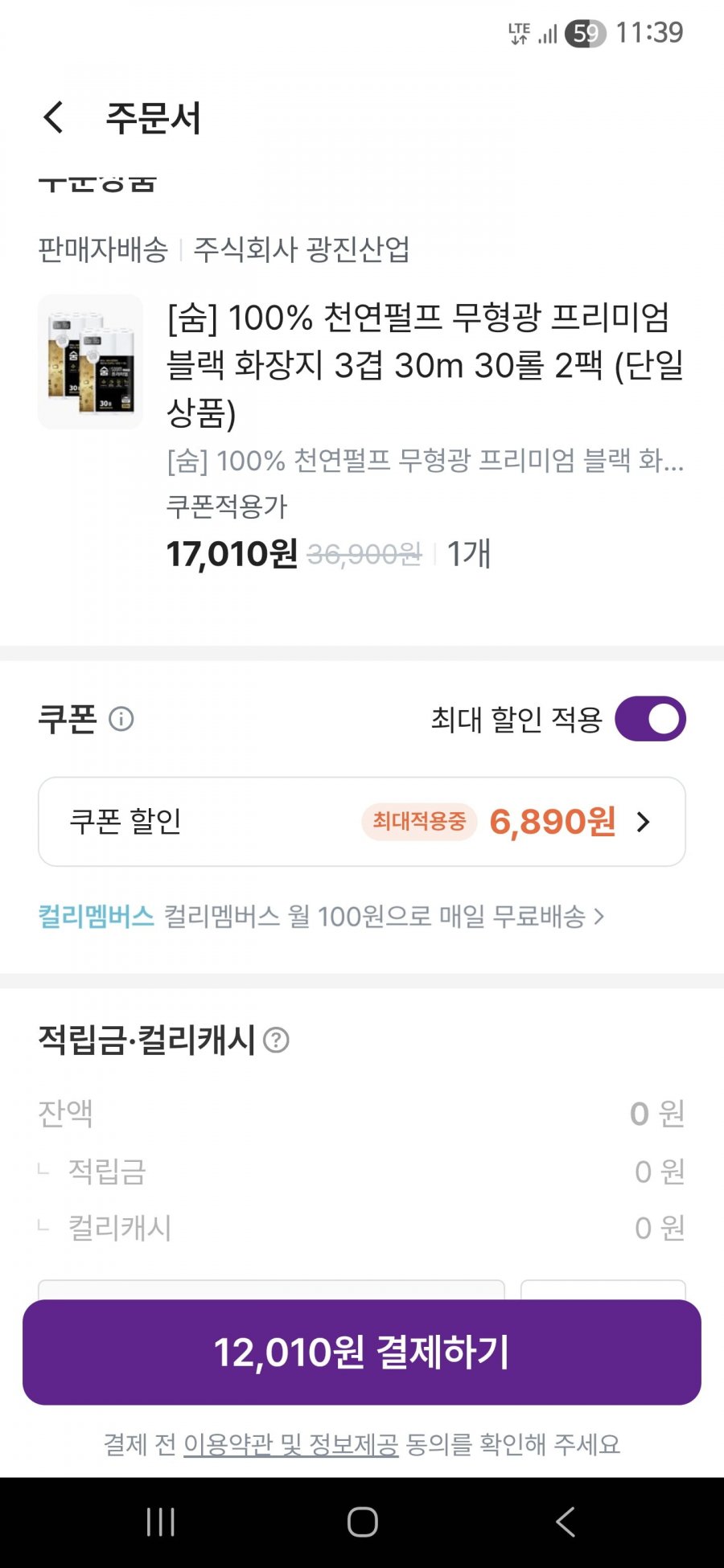Screen dimensions: 724x1568
Task: Open the 컬리멤버스 free delivery link
Action: 322,917
